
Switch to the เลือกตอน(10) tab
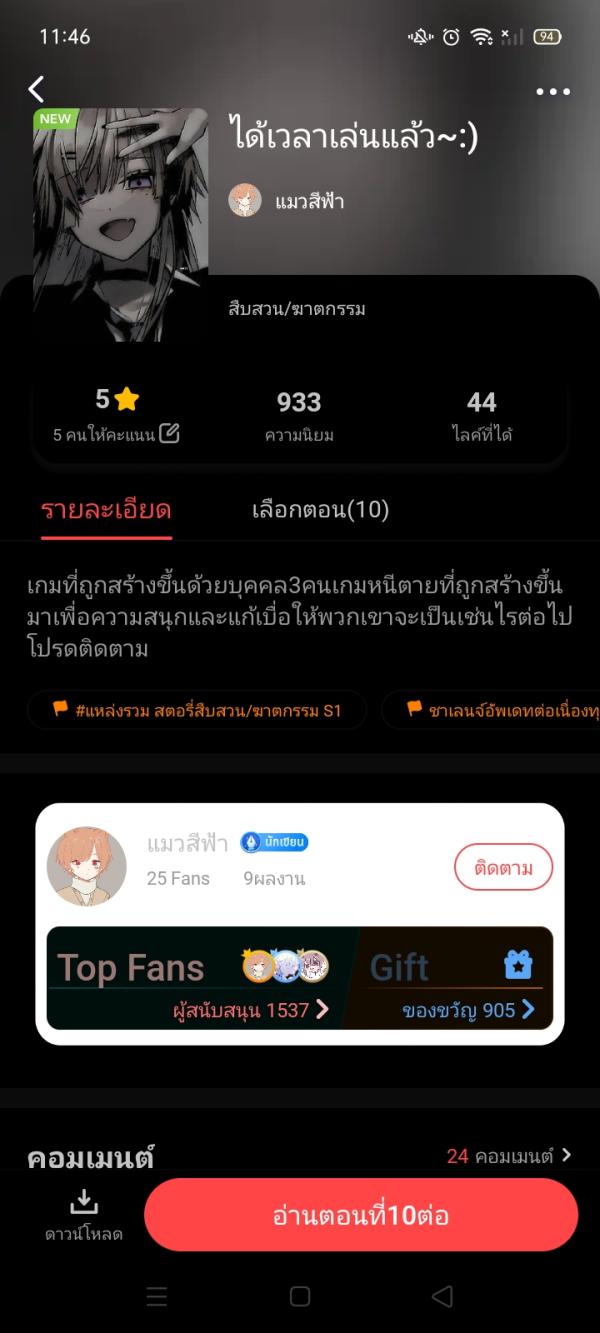coord(320,510)
